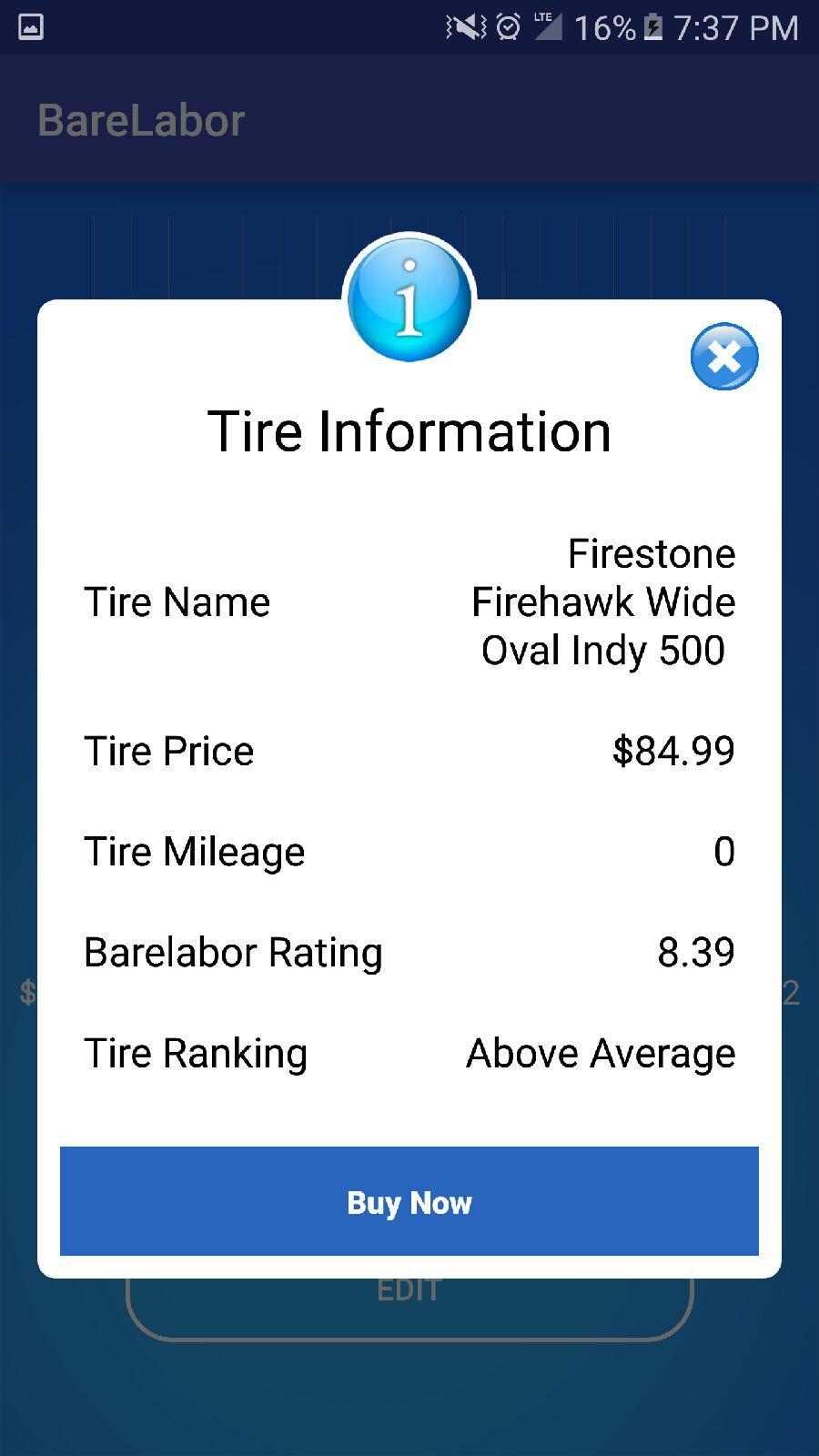Click the Above Average tire ranking
Screen dimensions: 819x1456
(600, 1052)
